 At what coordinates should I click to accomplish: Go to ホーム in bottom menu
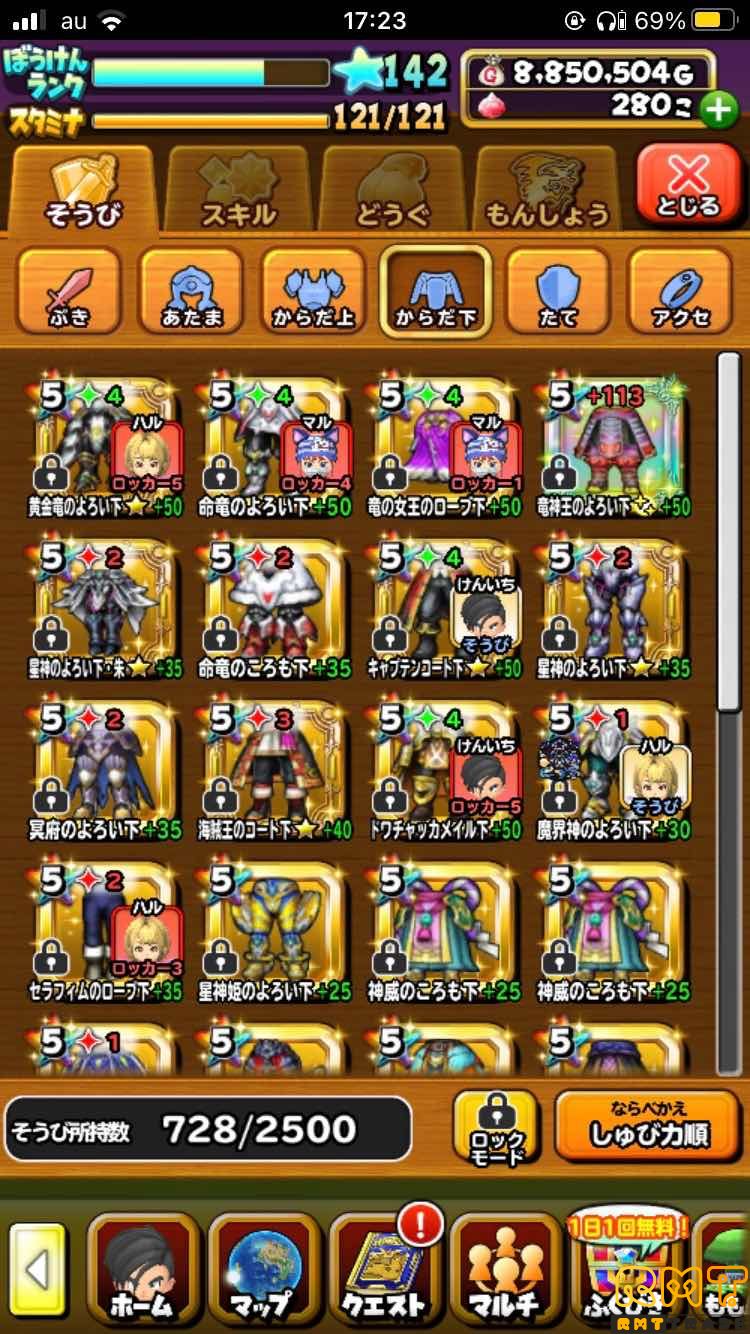[x=140, y=1270]
